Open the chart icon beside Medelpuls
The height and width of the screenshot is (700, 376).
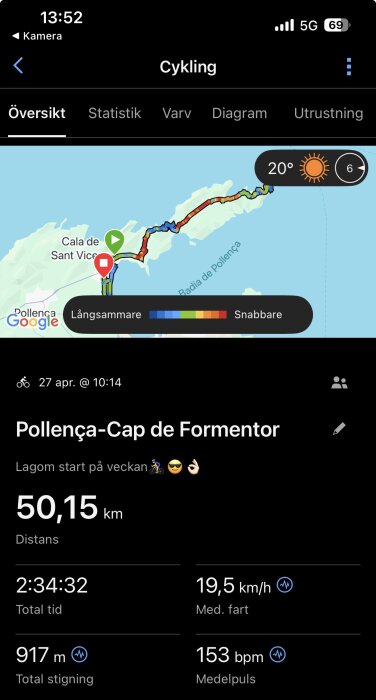[x=278, y=654]
